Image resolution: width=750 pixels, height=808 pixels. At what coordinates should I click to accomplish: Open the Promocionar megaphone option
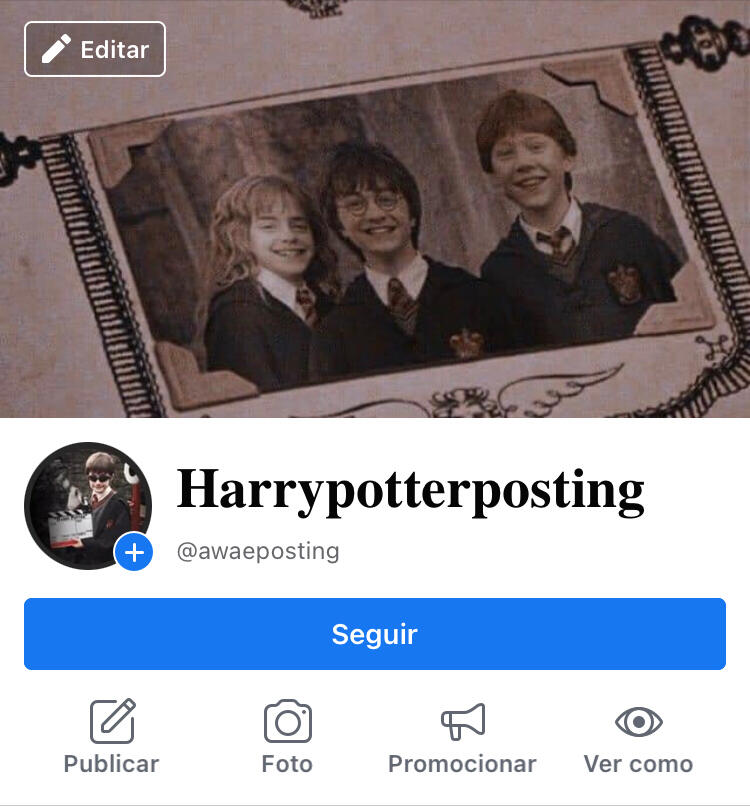pyautogui.click(x=462, y=737)
